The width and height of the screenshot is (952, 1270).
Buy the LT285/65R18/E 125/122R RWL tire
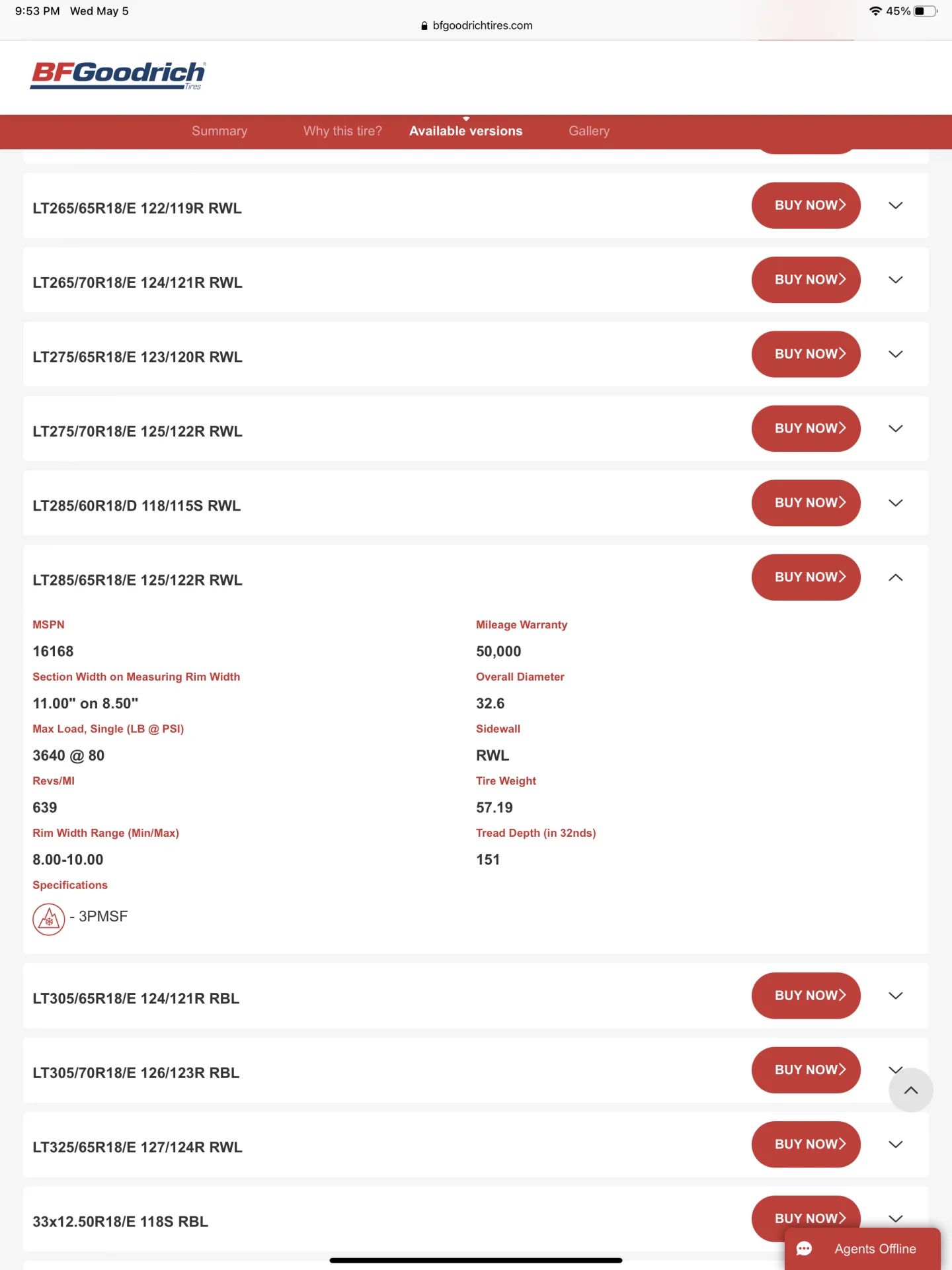(805, 577)
